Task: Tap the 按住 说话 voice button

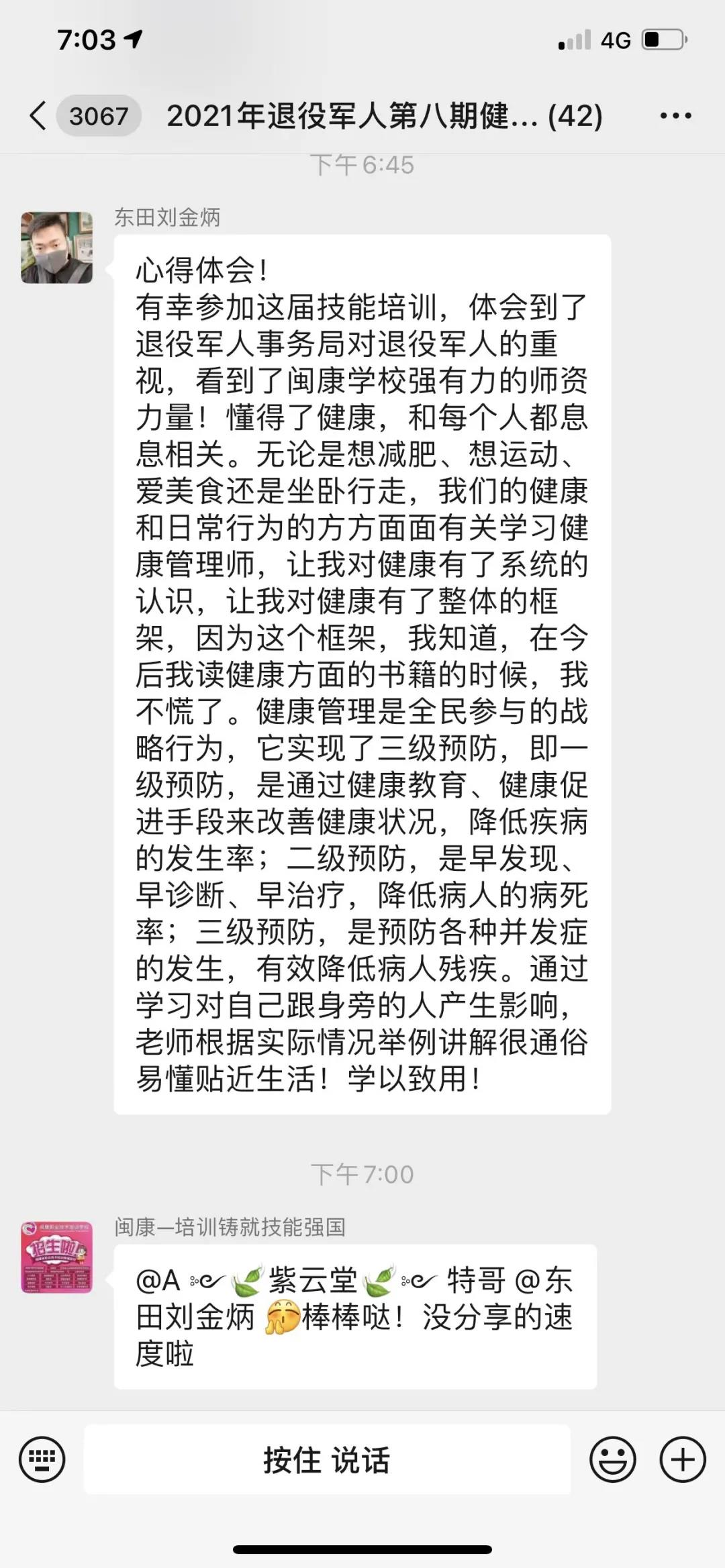Action: pyautogui.click(x=327, y=1460)
